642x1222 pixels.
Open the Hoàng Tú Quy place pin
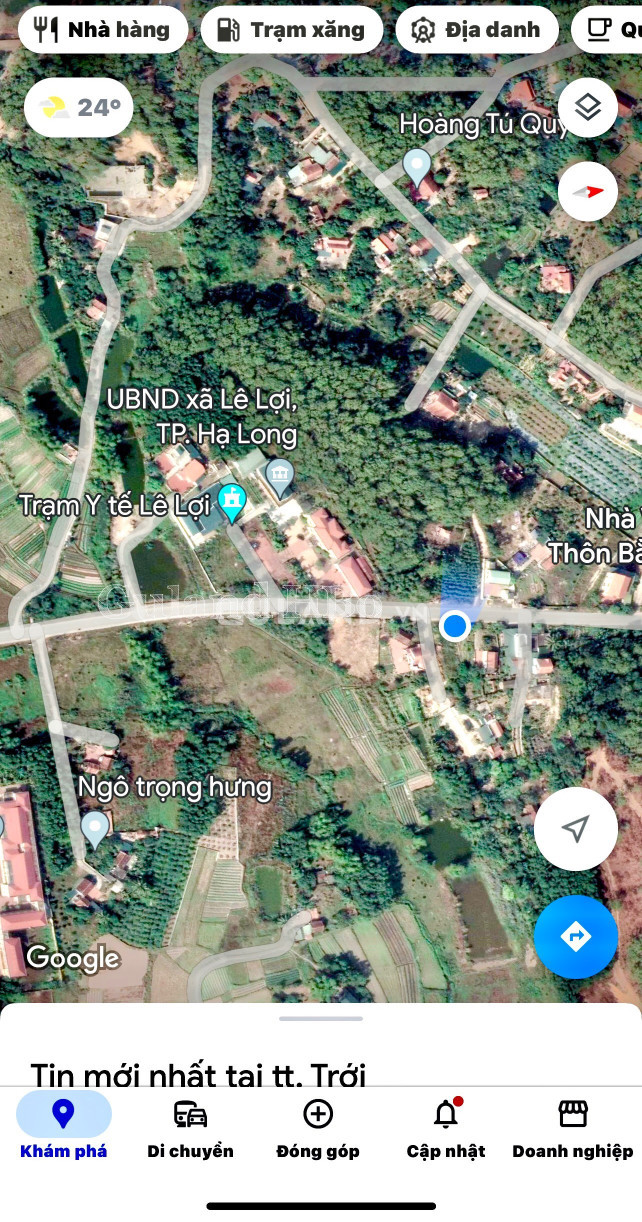(417, 166)
